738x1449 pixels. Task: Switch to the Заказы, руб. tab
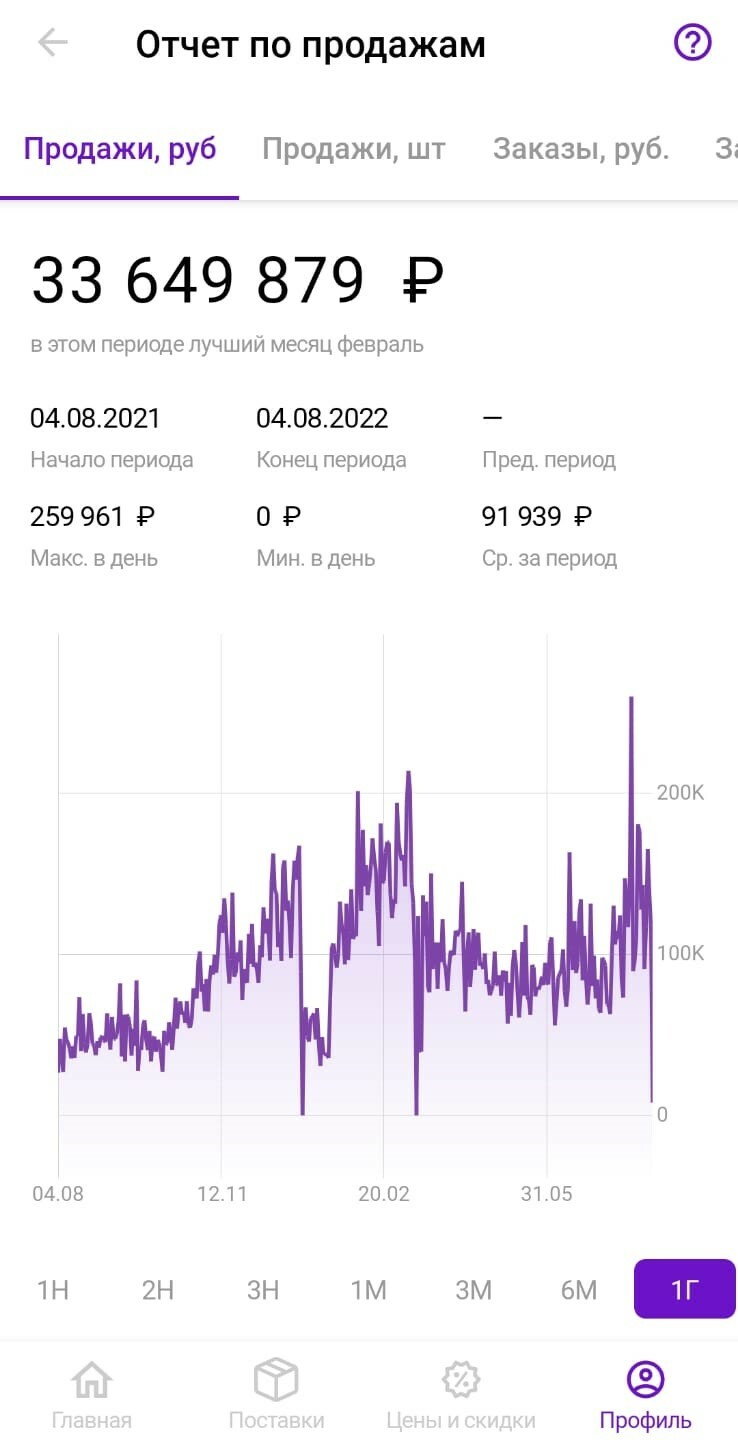pos(580,150)
